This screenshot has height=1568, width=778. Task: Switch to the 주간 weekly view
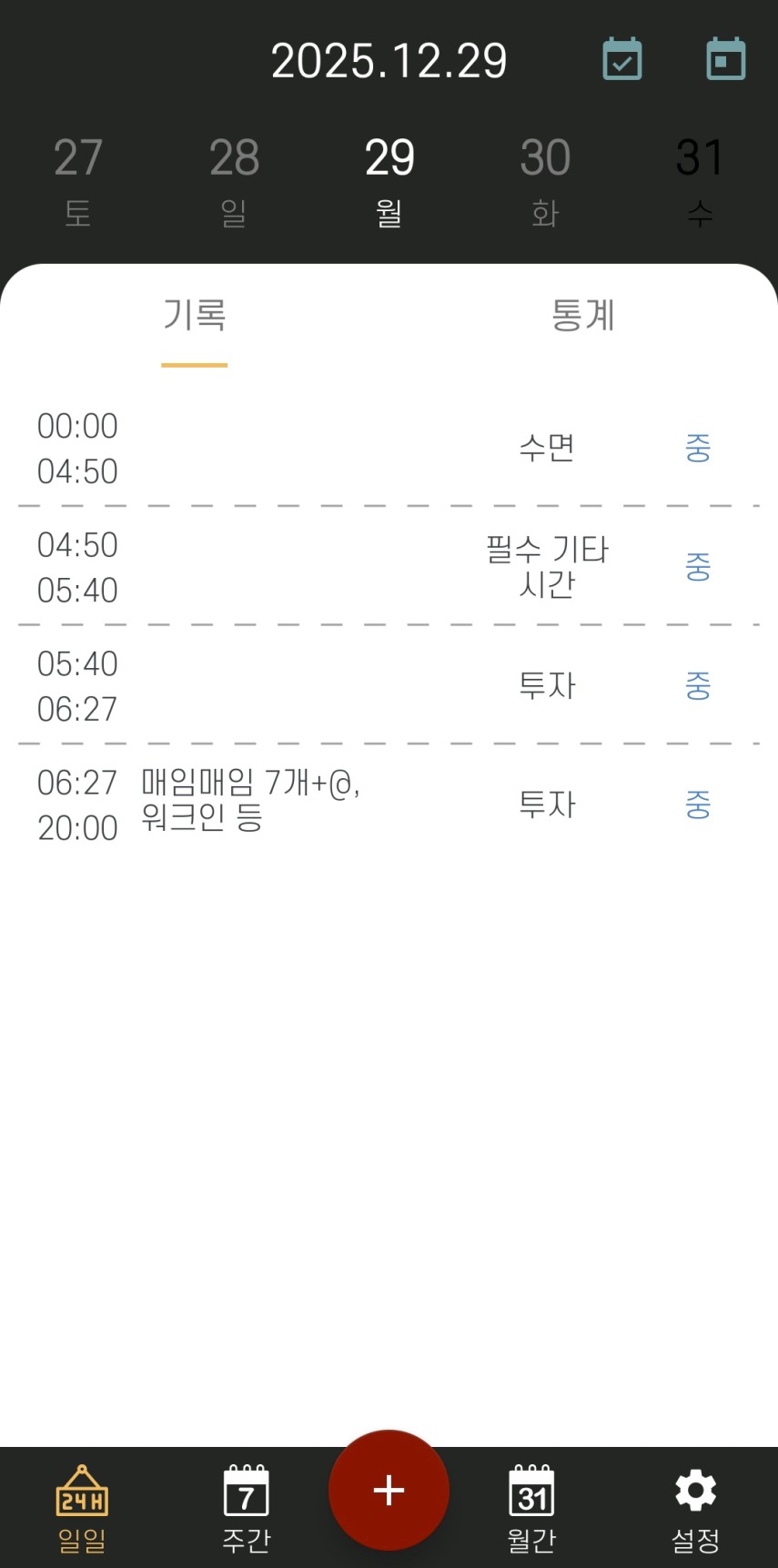pos(246,1508)
